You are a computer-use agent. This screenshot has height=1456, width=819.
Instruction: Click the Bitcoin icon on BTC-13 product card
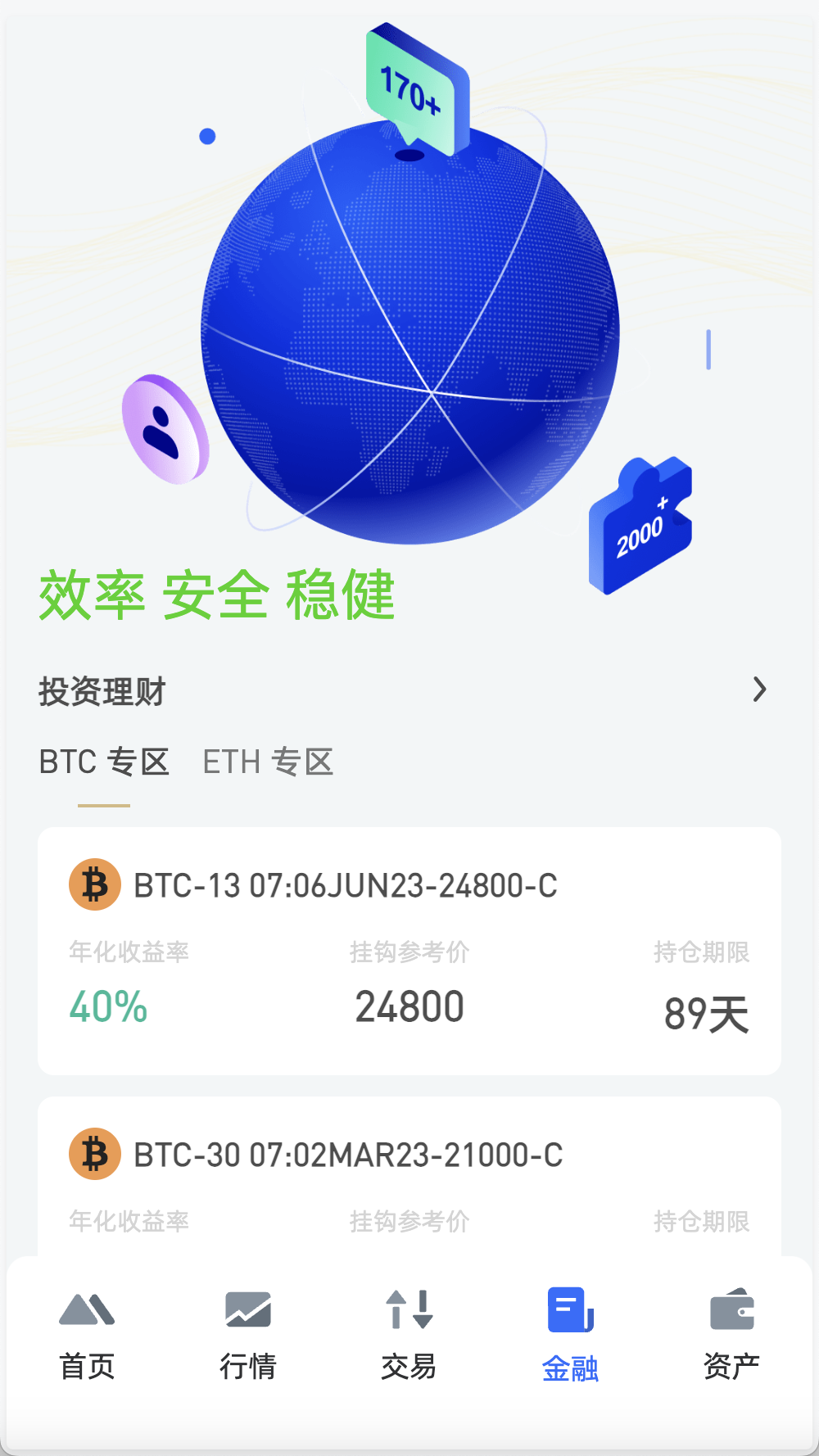pos(93,884)
